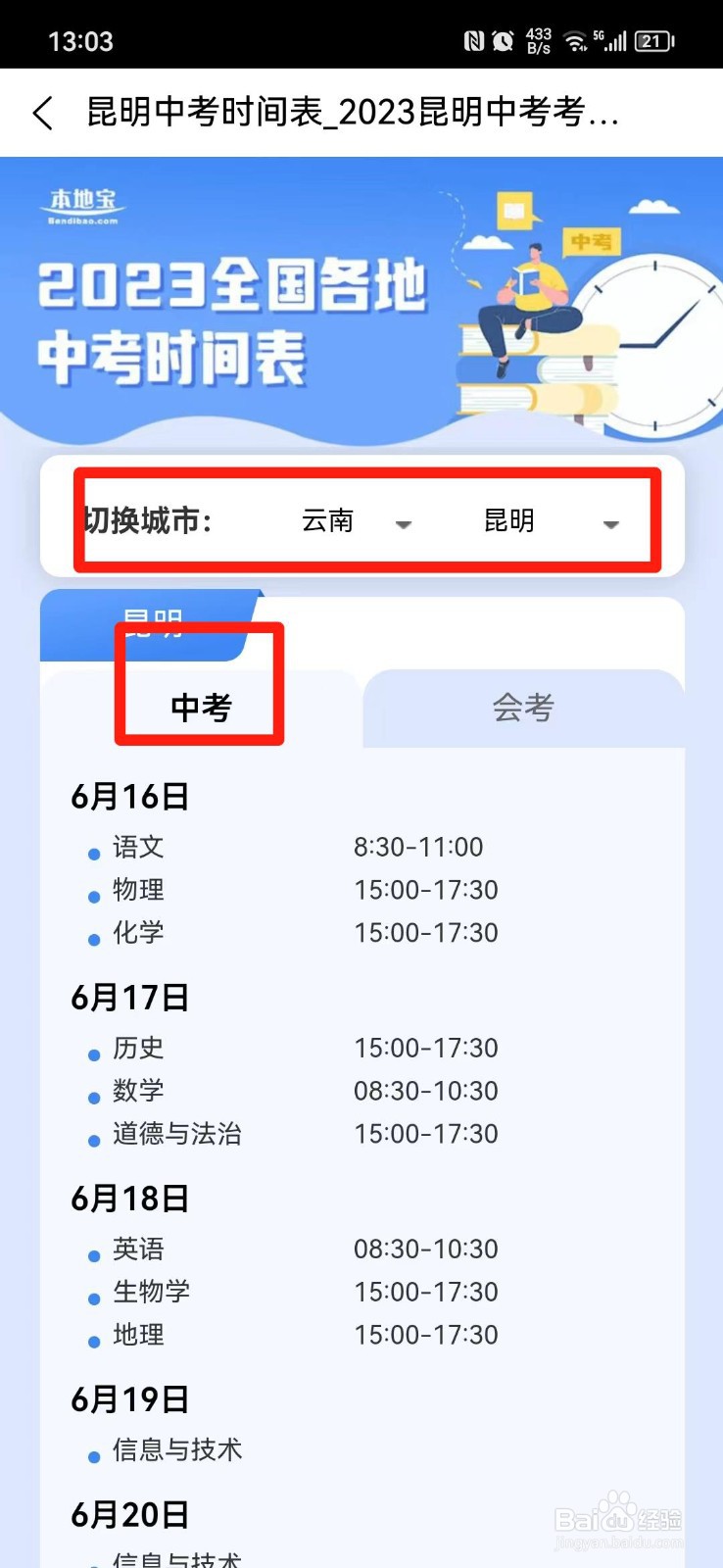This screenshot has width=723, height=1568.
Task: Tap the back arrow icon
Action: coord(41,113)
